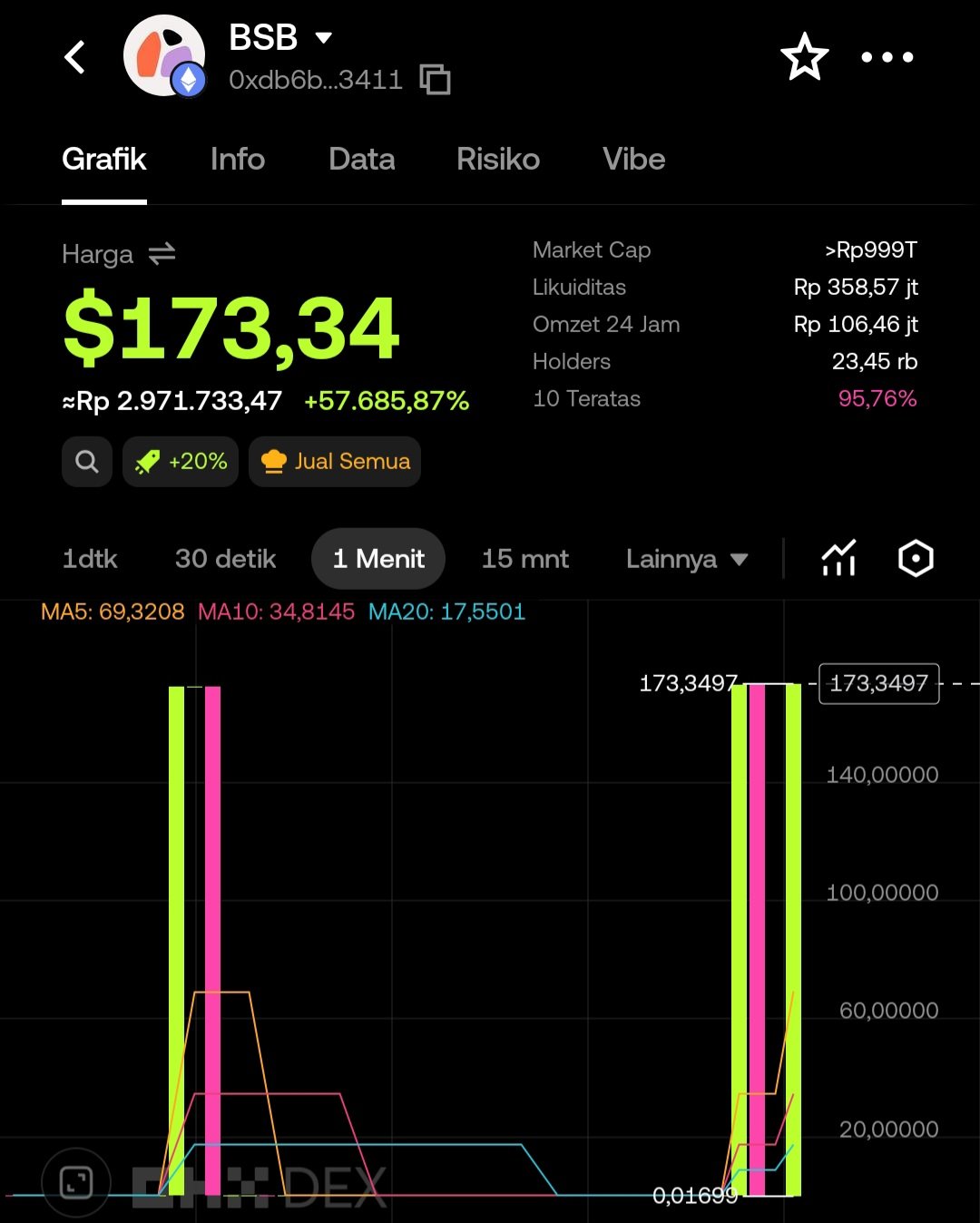980x1223 pixels.
Task: Switch to the Info tab
Action: point(238,160)
